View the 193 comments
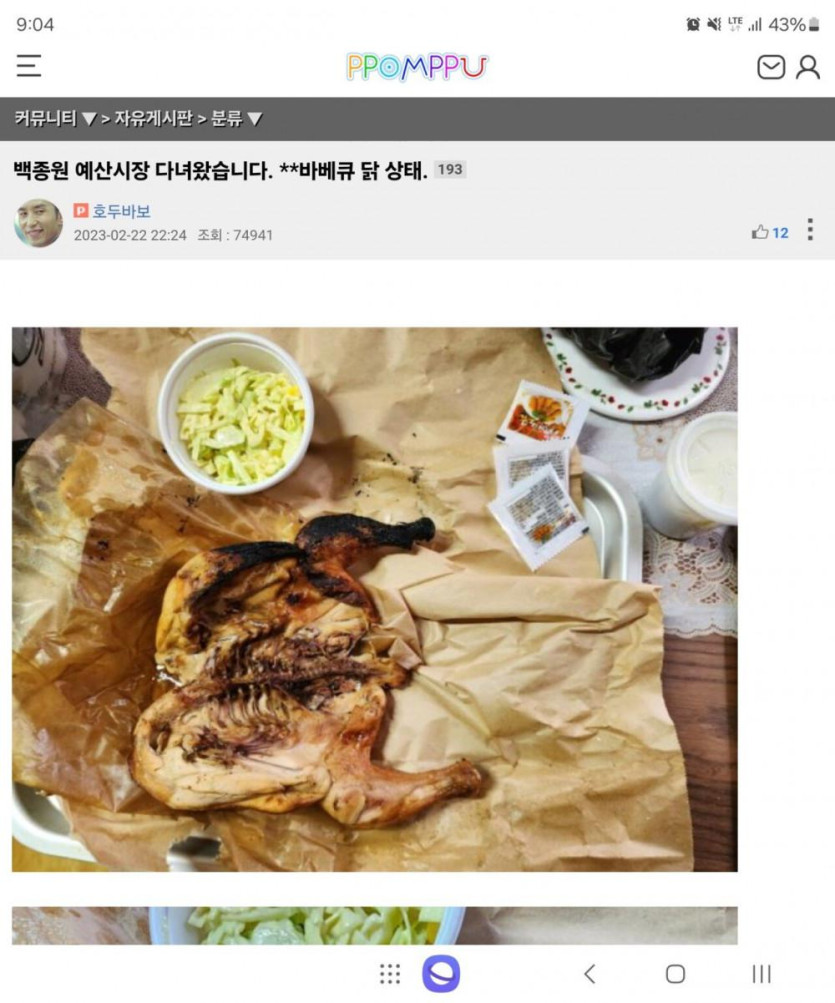The height and width of the screenshot is (1003, 835). 450,170
